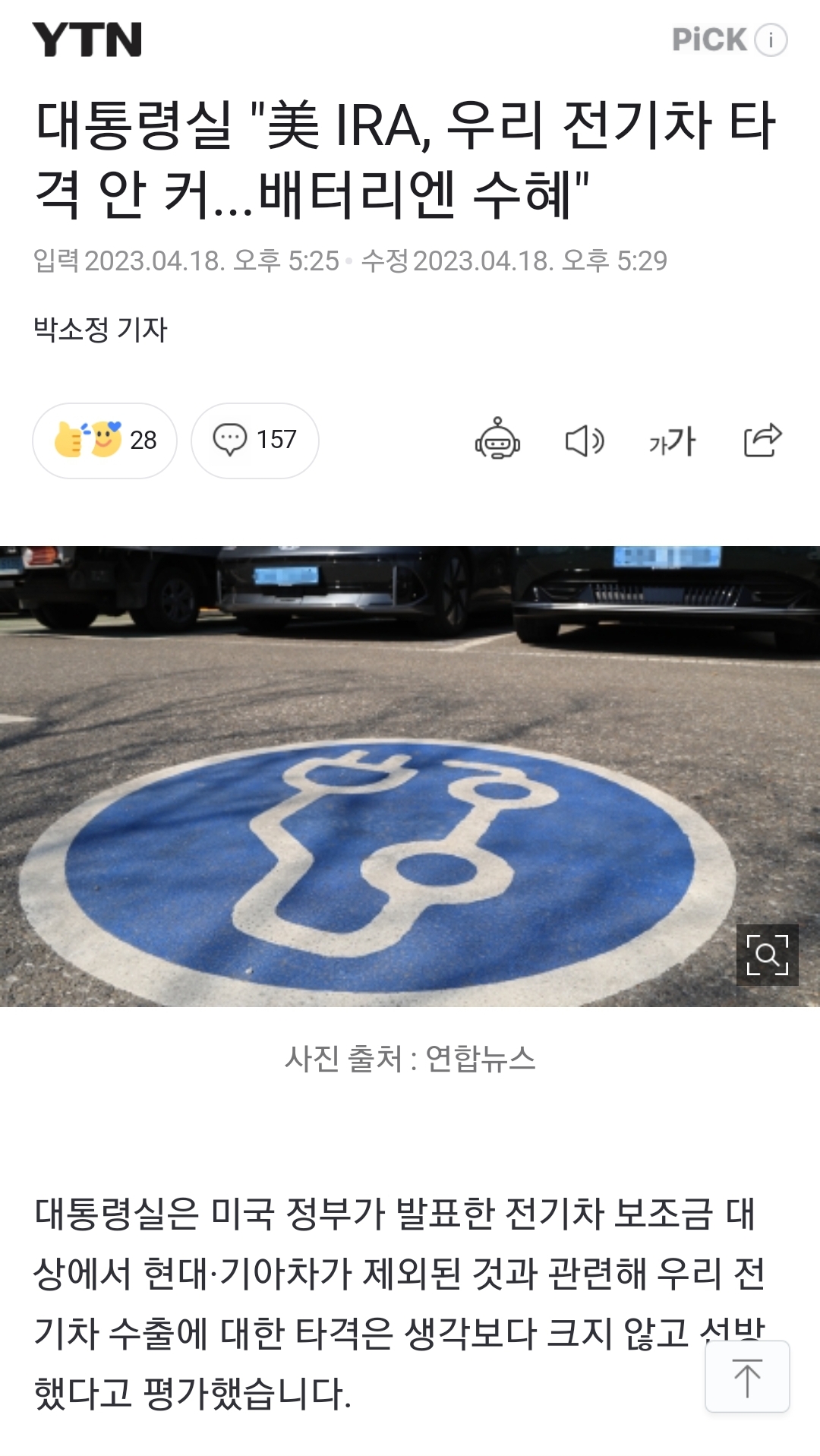Image resolution: width=820 pixels, height=1456 pixels.
Task: Open reporter 박소정 기자's profile
Action: pyautogui.click(x=100, y=330)
